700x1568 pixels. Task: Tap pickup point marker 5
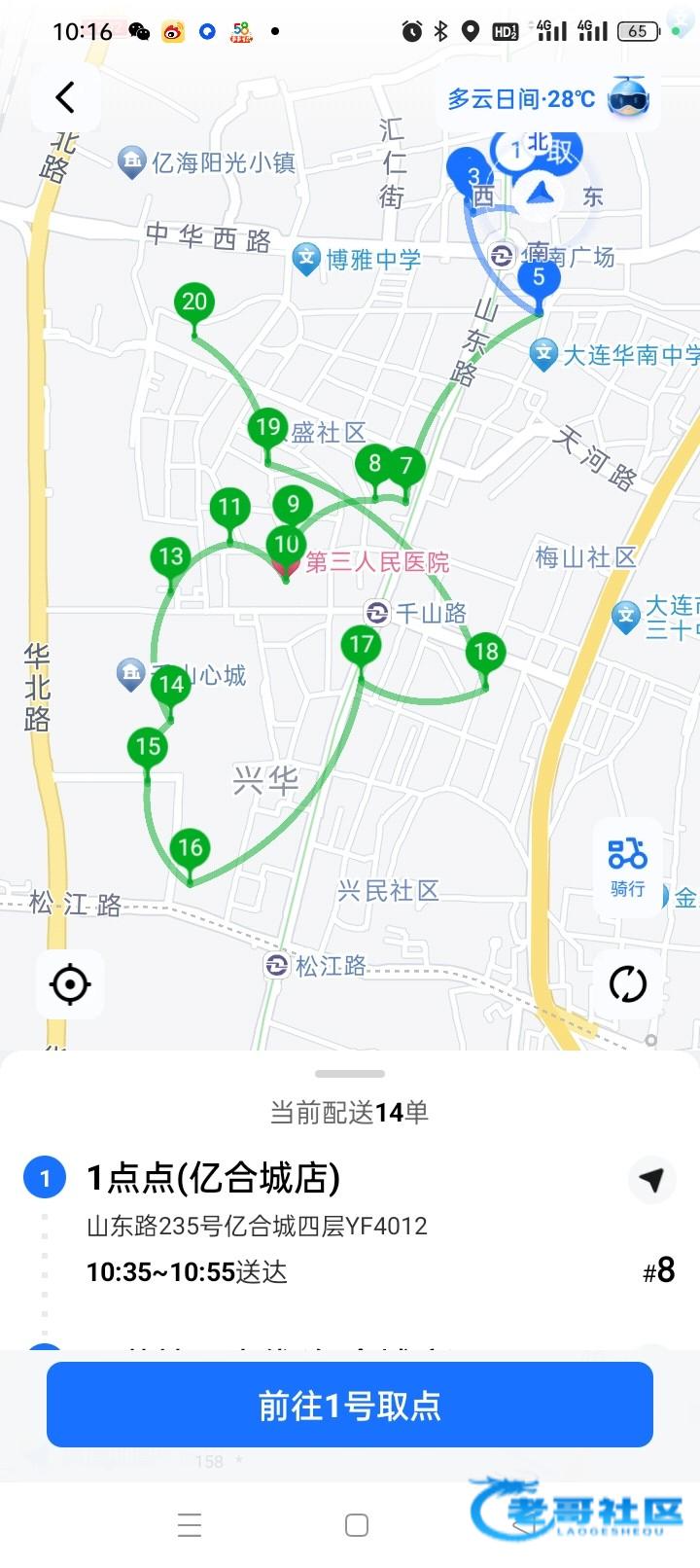tap(539, 277)
